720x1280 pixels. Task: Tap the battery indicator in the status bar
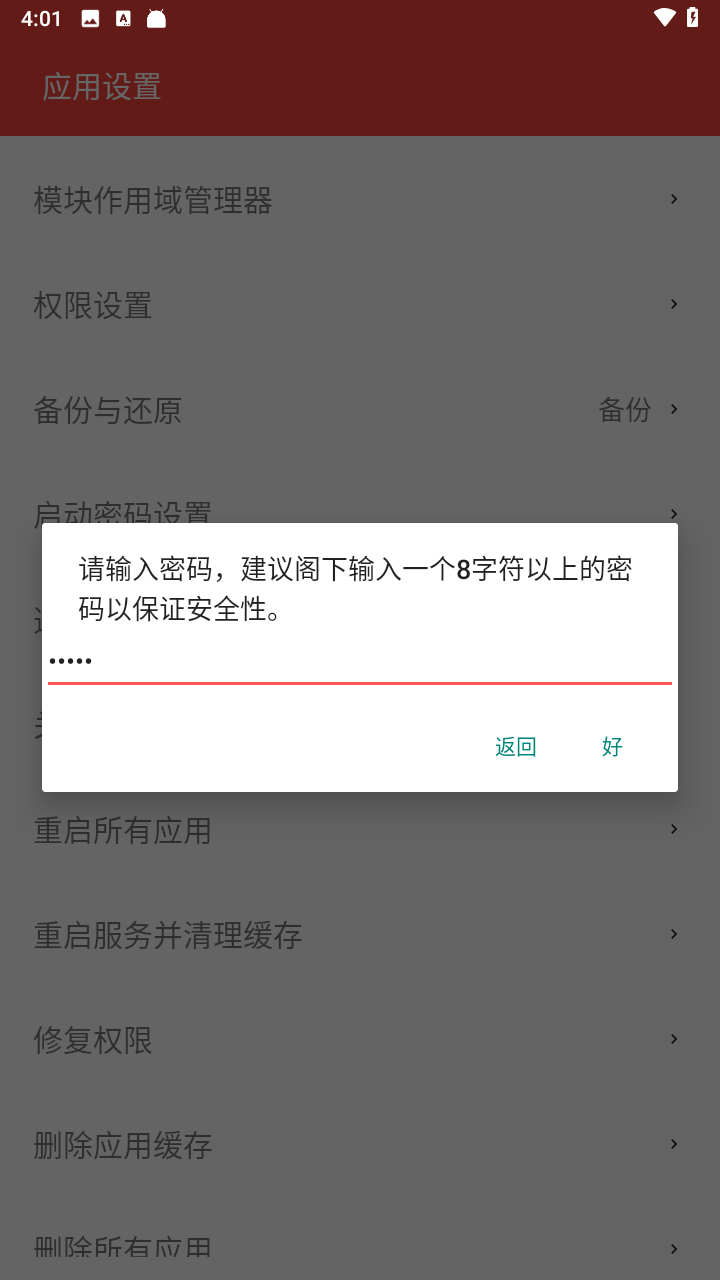point(694,16)
